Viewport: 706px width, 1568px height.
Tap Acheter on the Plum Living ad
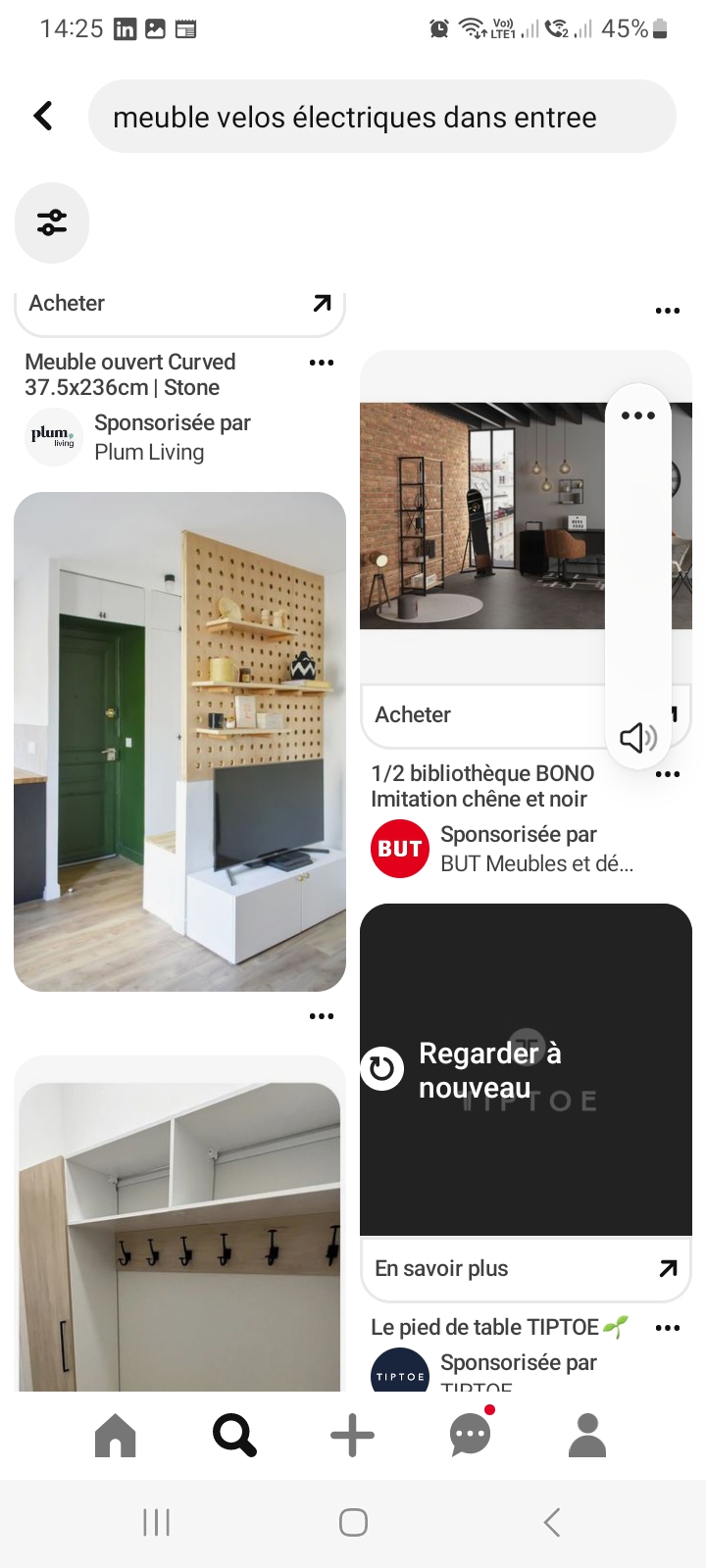[179, 304]
